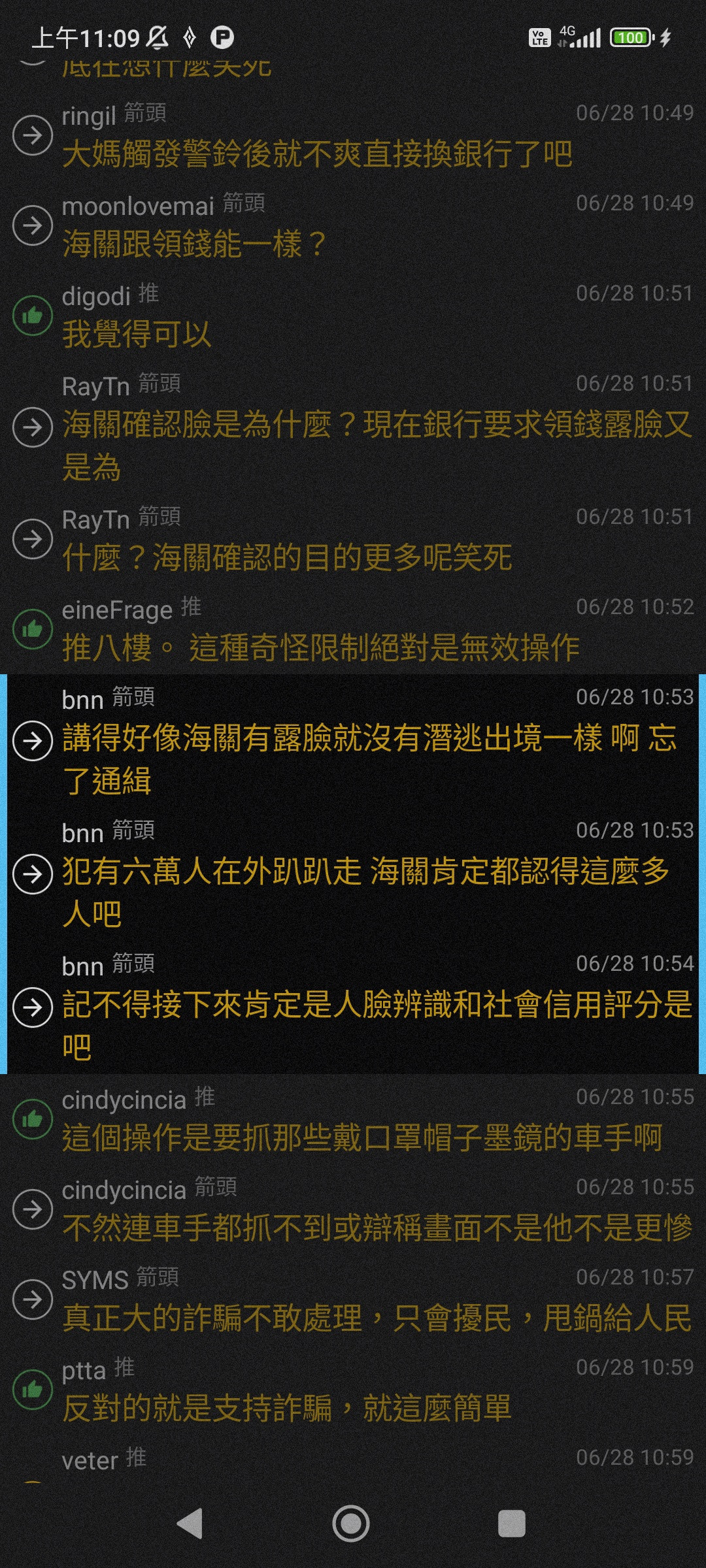Tap bnn's comment beginning 講得好像海關
Viewport: 706px width, 1568px height.
353,741
